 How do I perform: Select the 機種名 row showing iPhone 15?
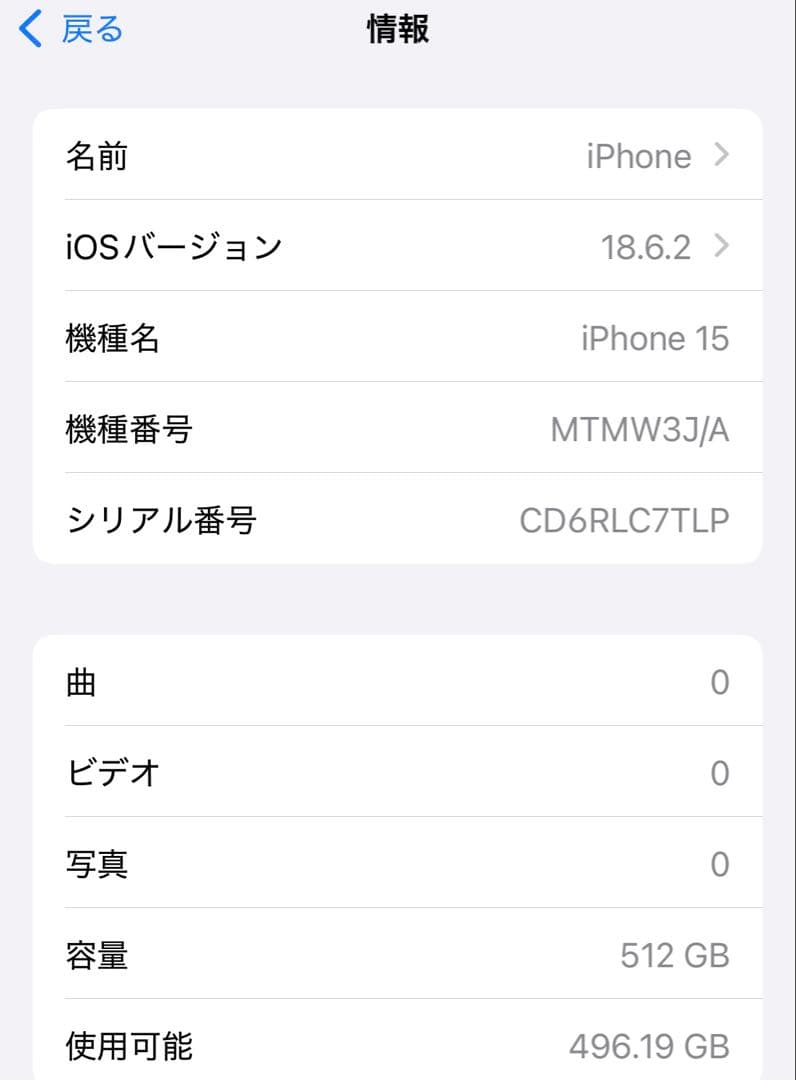tap(400, 338)
